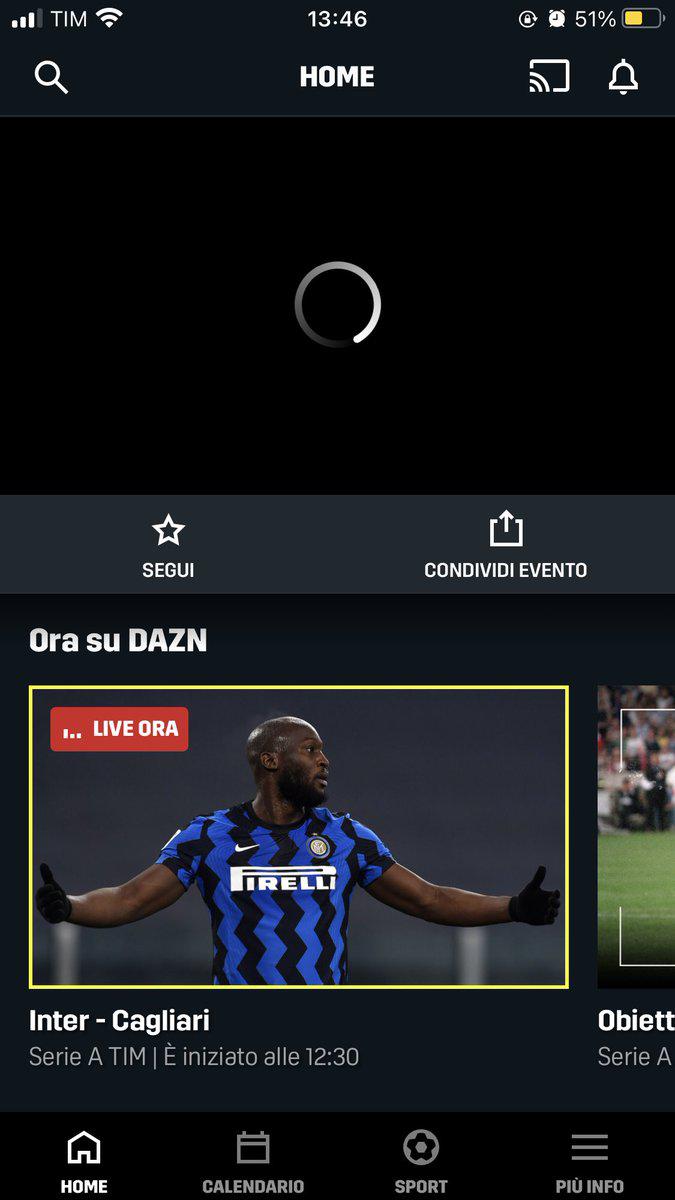
Task: Open the Inter - Cagliari live match
Action: click(x=298, y=837)
